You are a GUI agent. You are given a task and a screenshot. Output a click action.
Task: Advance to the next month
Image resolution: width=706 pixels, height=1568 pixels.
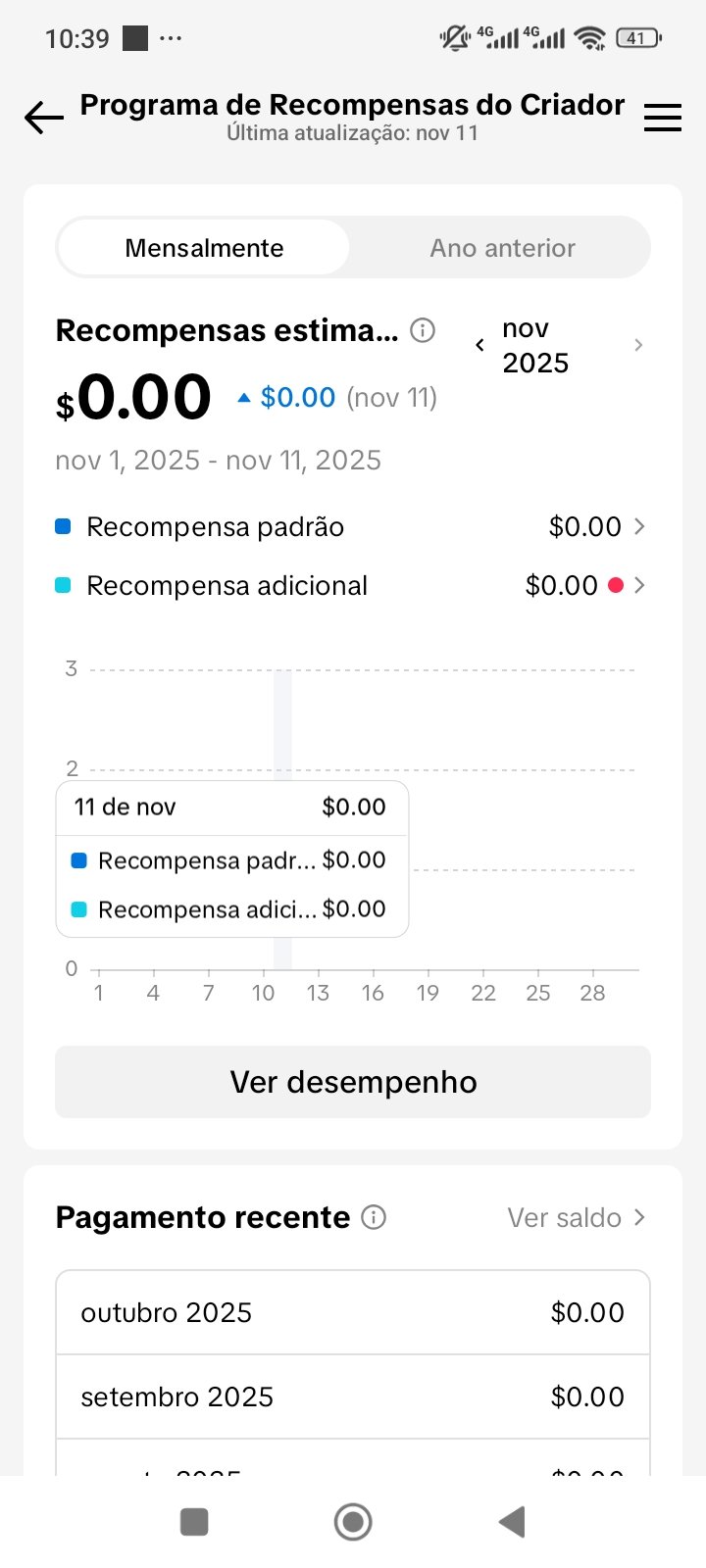click(x=638, y=345)
